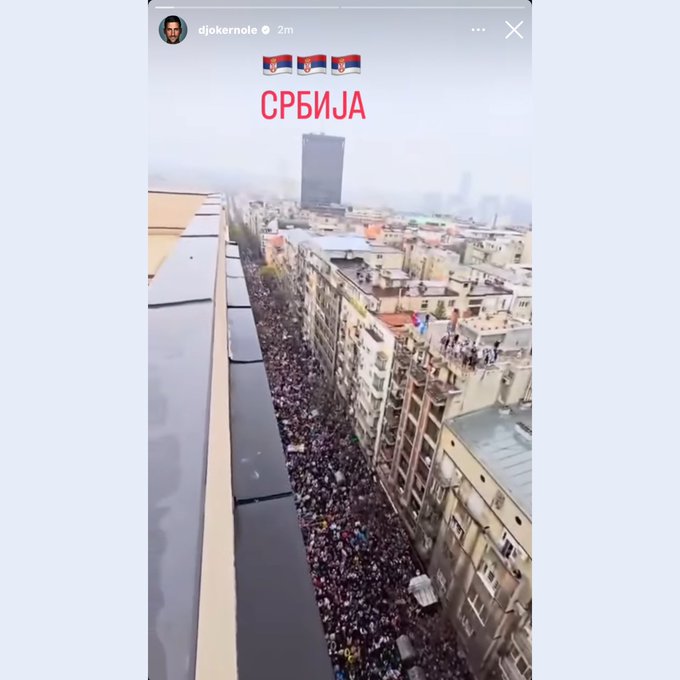Close the story viewer
The width and height of the screenshot is (680, 680).
click(x=514, y=30)
